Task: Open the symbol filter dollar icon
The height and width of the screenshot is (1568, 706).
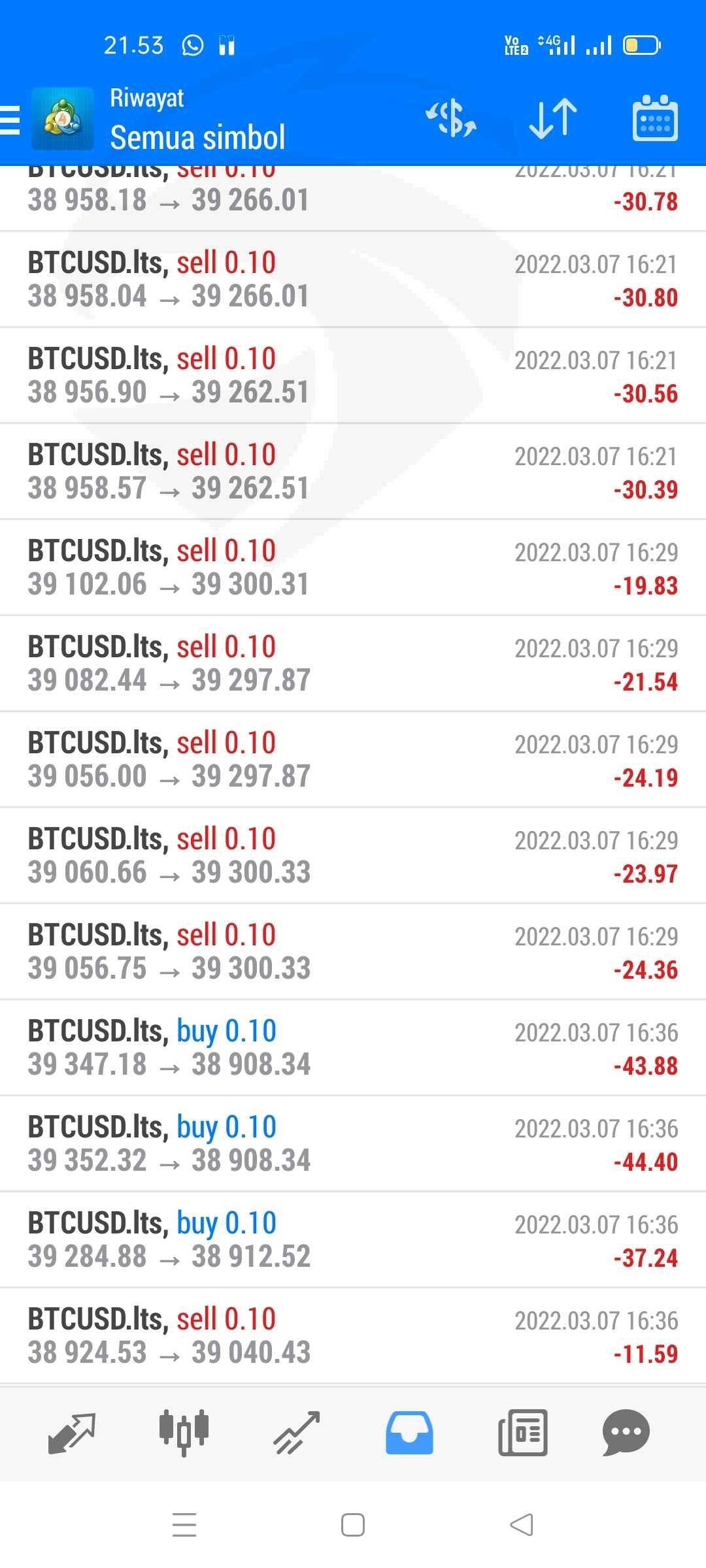Action: (x=451, y=118)
